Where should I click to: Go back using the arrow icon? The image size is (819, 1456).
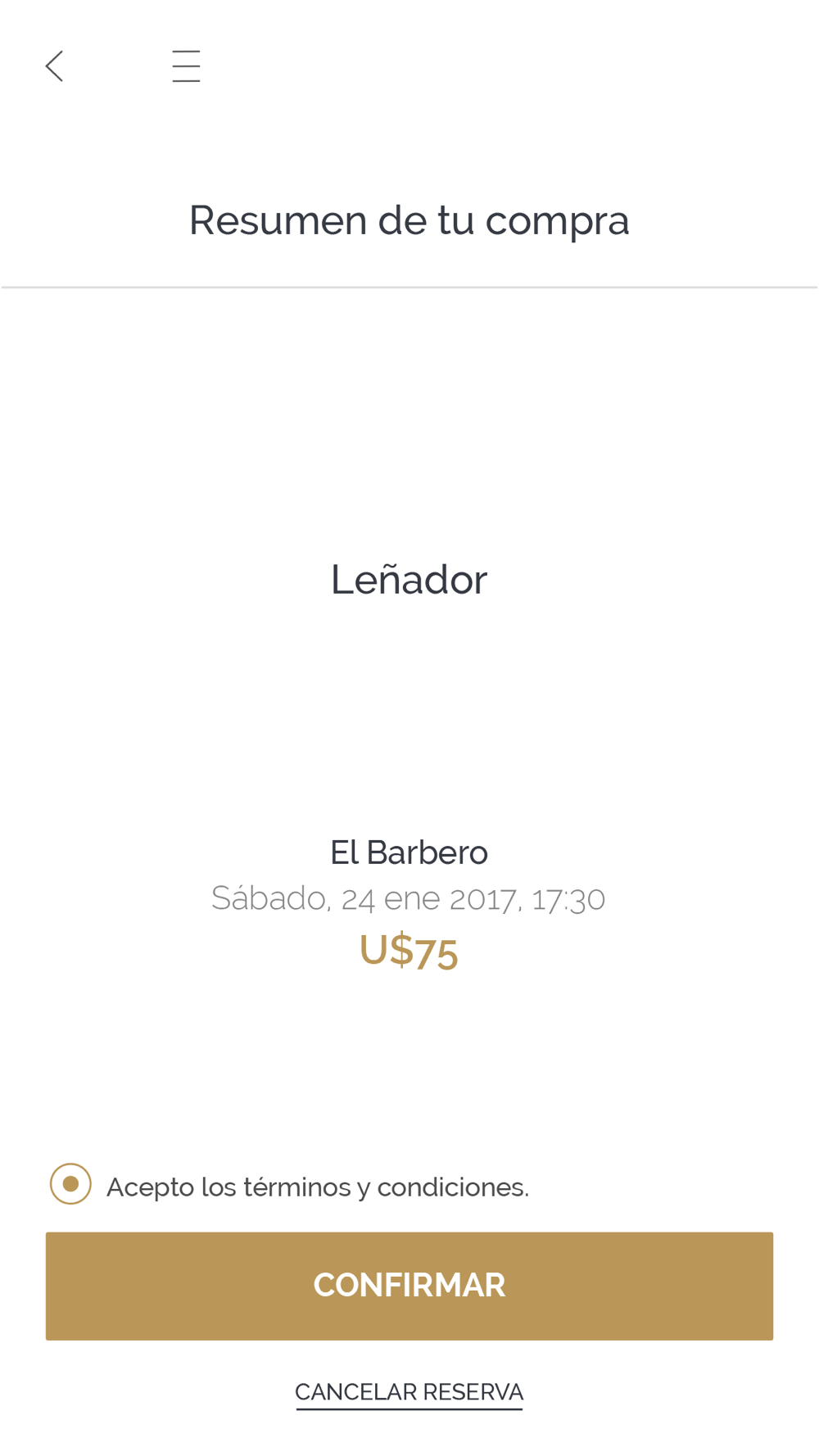tap(54, 66)
